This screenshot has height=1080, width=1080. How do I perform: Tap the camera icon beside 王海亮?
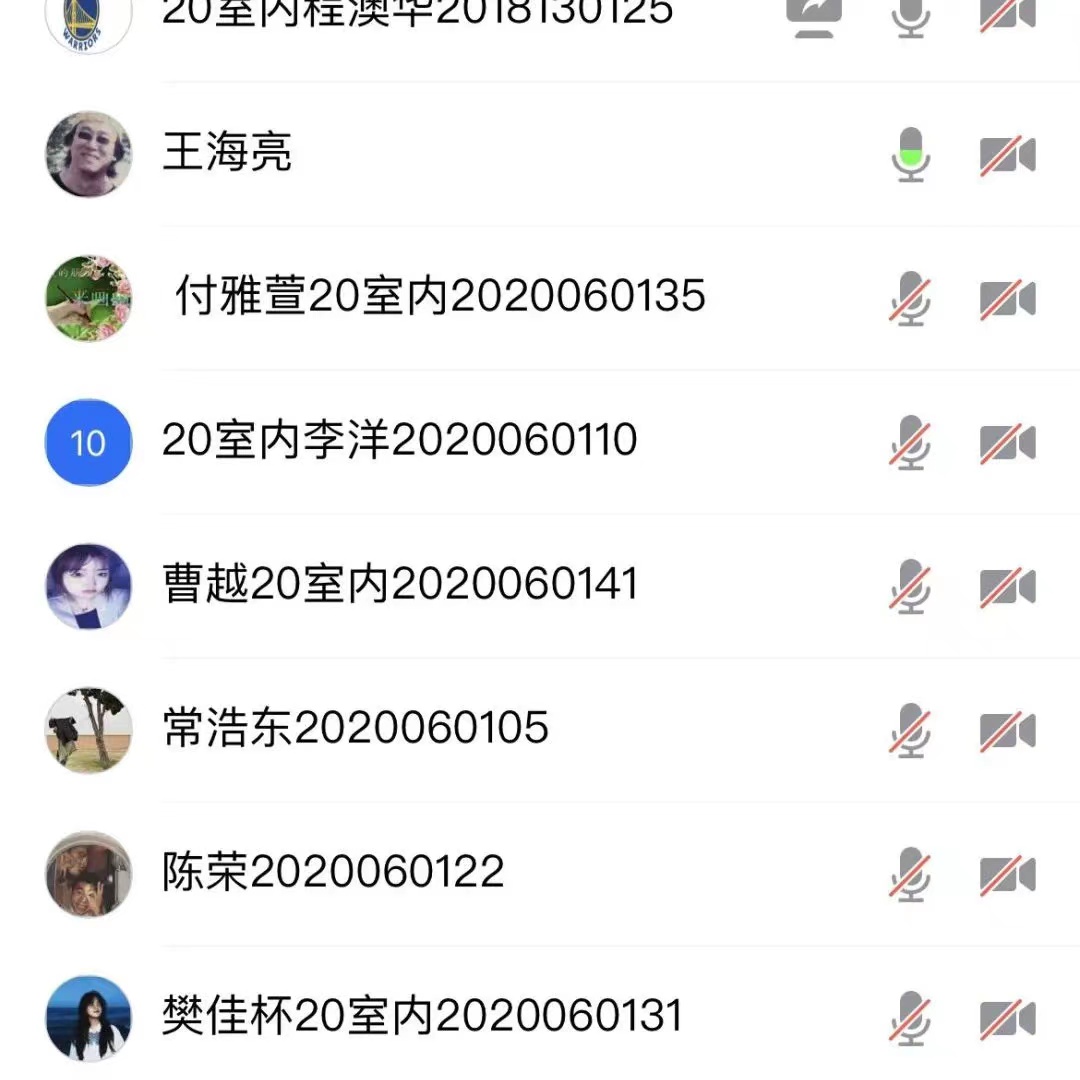(x=1007, y=156)
